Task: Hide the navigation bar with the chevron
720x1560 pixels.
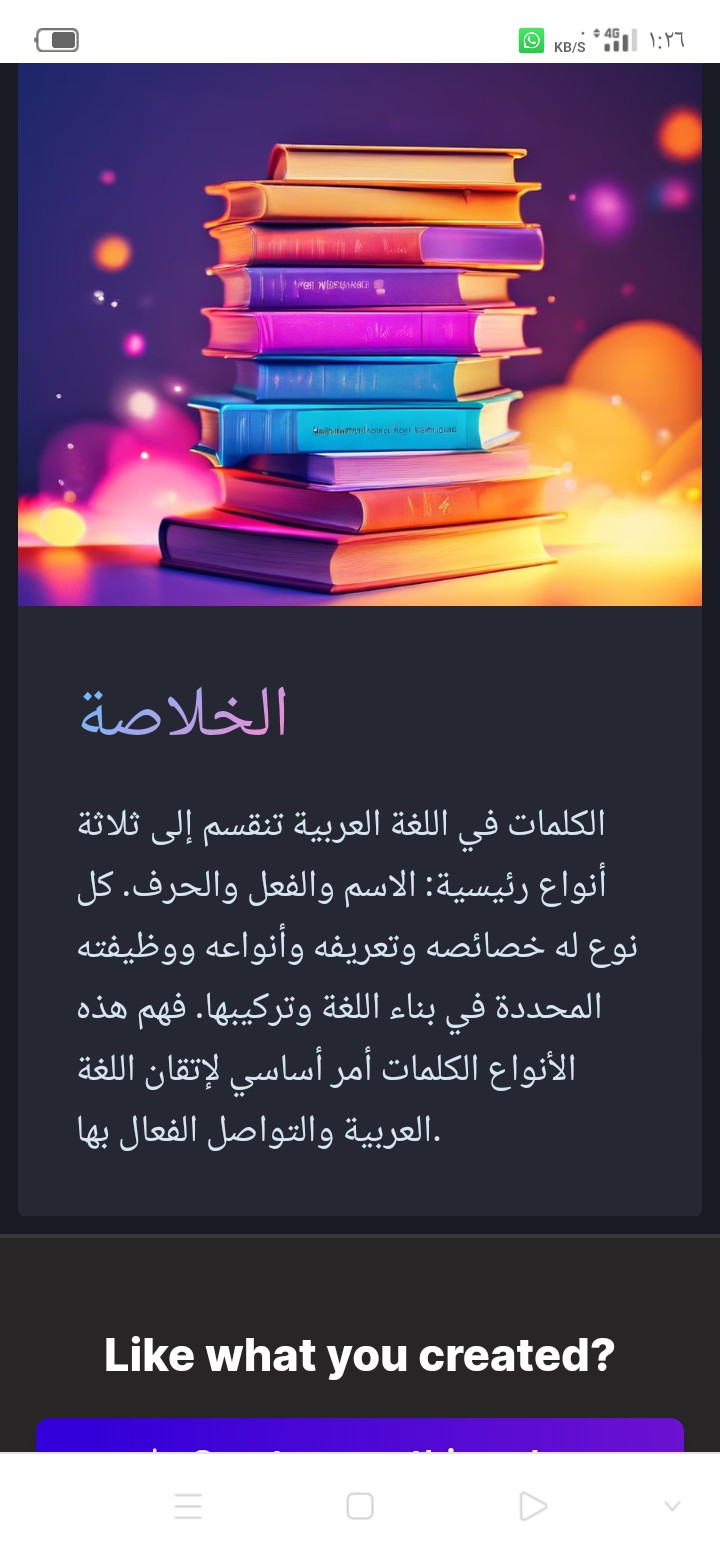Action: tap(672, 1506)
